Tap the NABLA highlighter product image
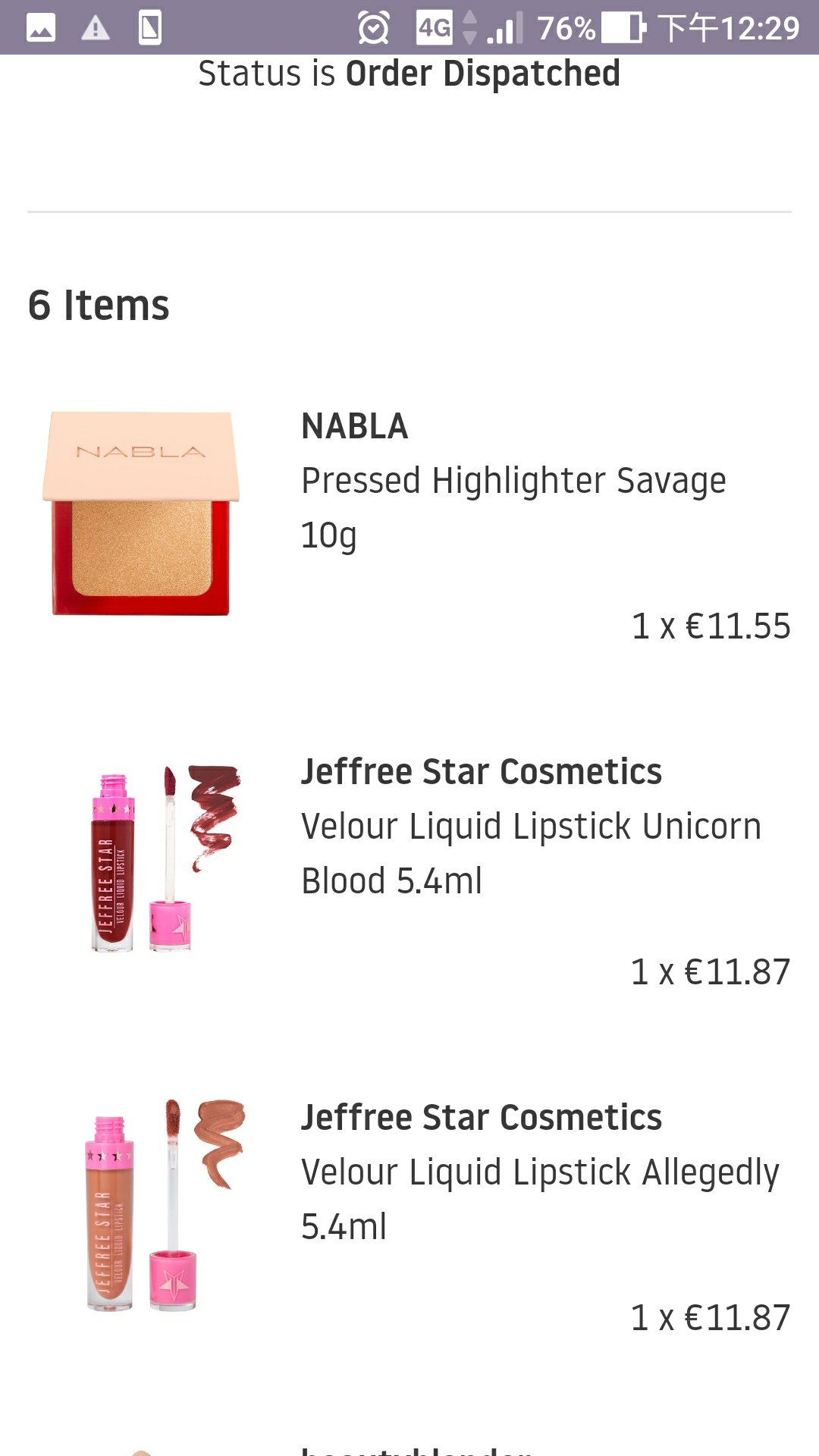This screenshot has height=1456, width=819. point(141,513)
